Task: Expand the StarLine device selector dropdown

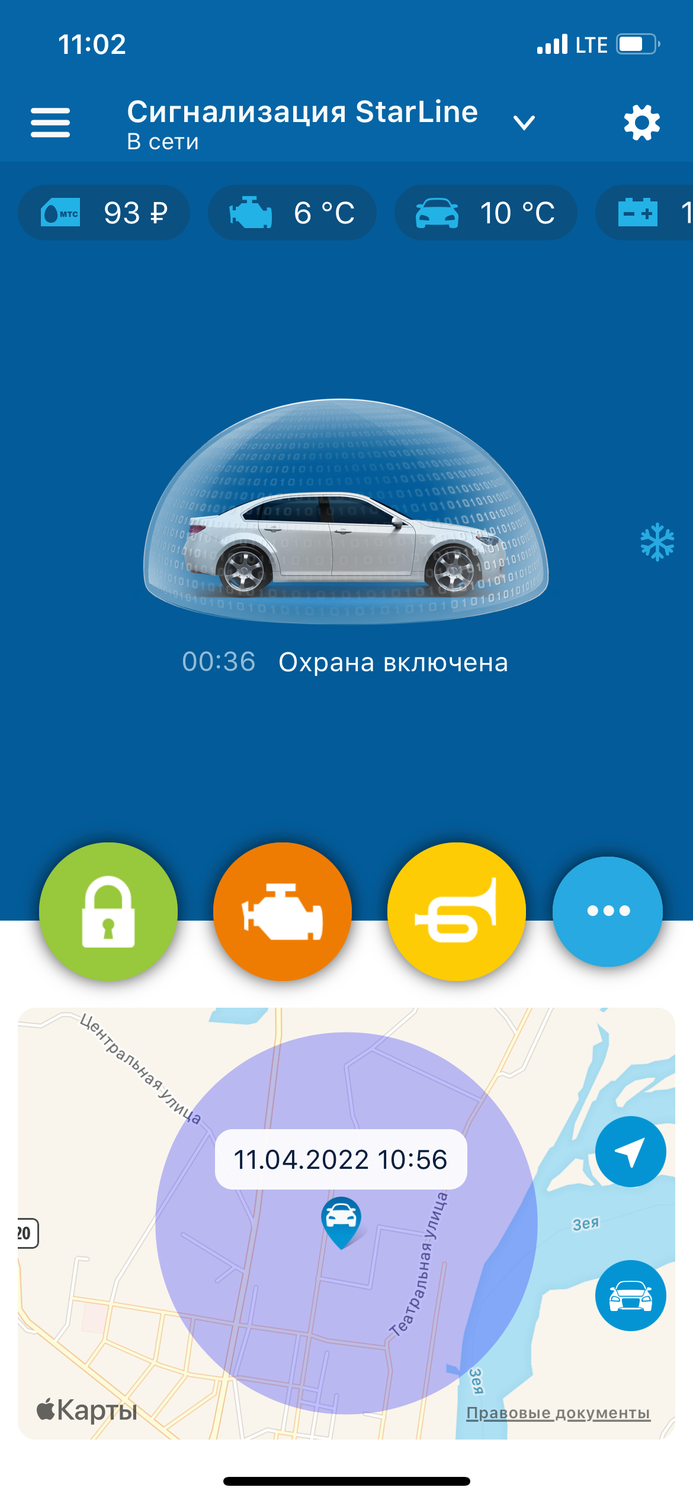Action: (524, 123)
